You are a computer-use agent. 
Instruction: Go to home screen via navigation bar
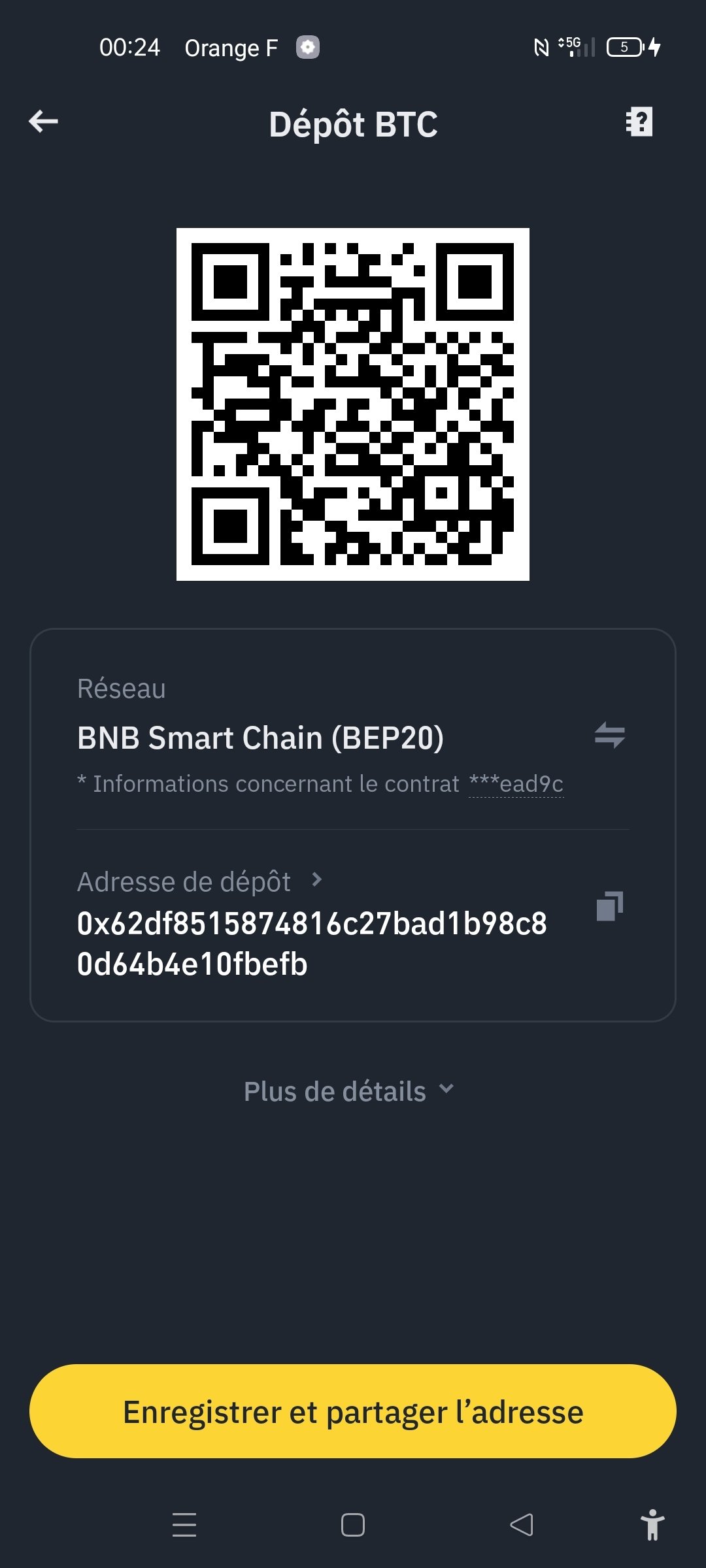click(353, 1525)
